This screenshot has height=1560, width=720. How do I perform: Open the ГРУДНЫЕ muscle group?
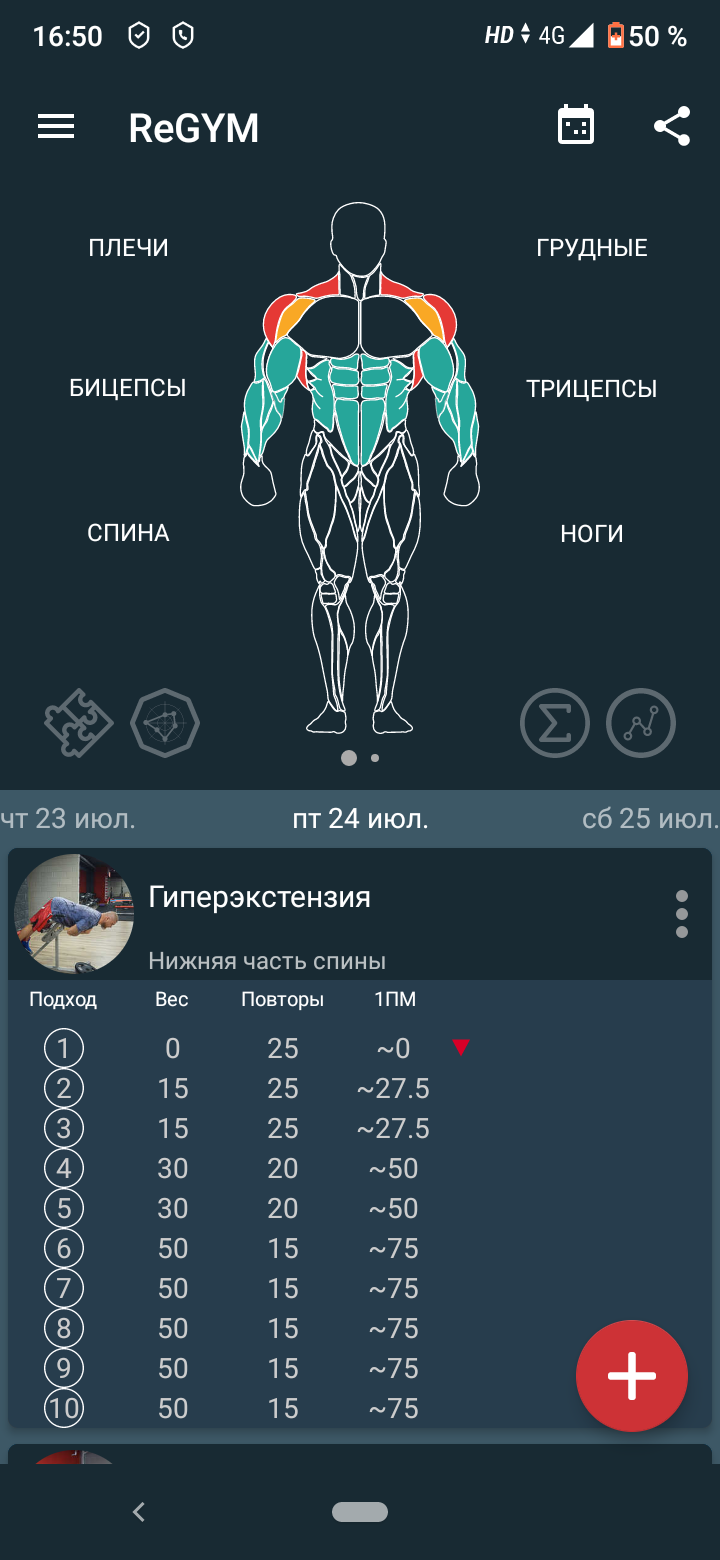pos(593,247)
